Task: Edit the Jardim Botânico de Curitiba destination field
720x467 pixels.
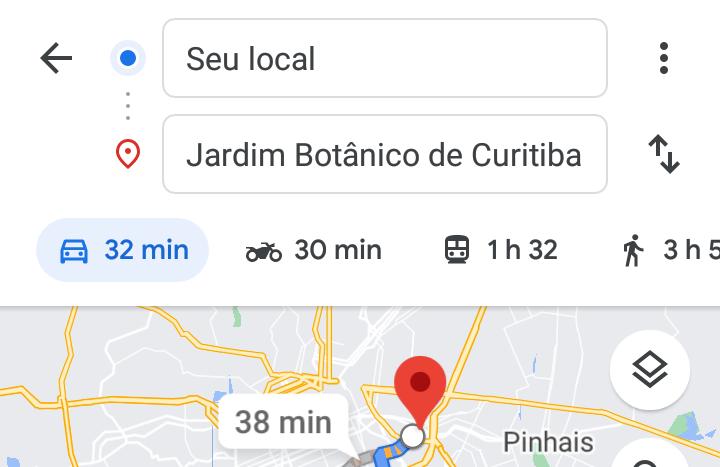Action: (x=384, y=155)
